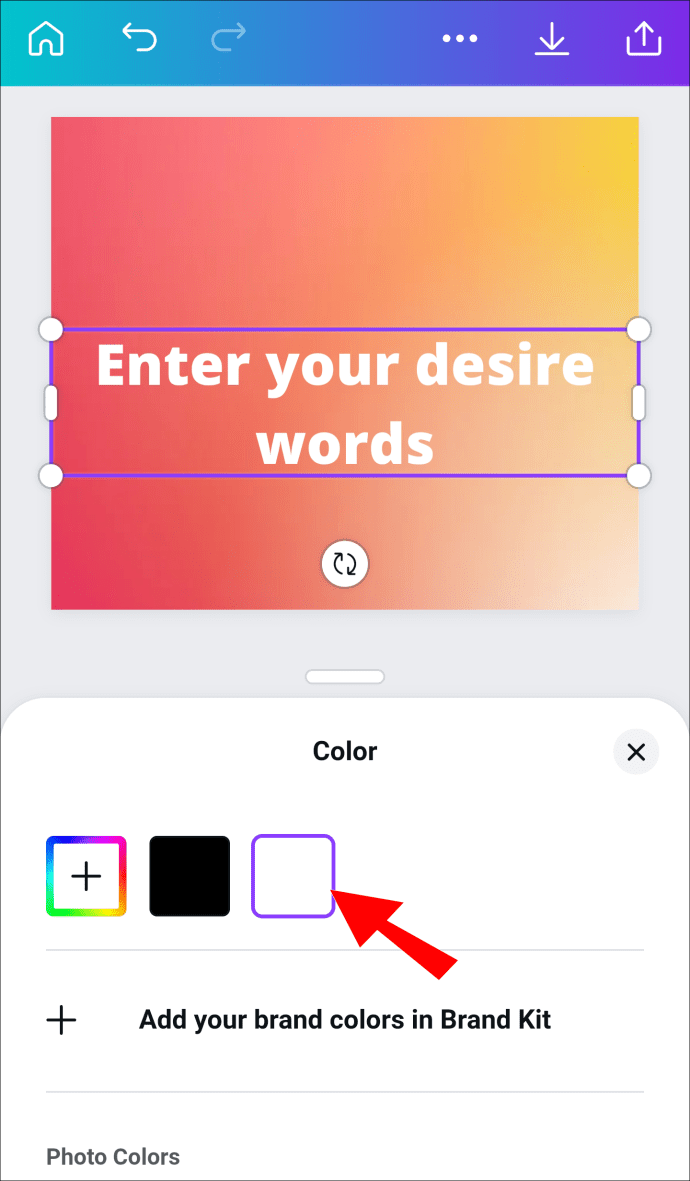The height and width of the screenshot is (1181, 690).
Task: Add your brand colors in Brand Kit
Action: coord(345,1020)
